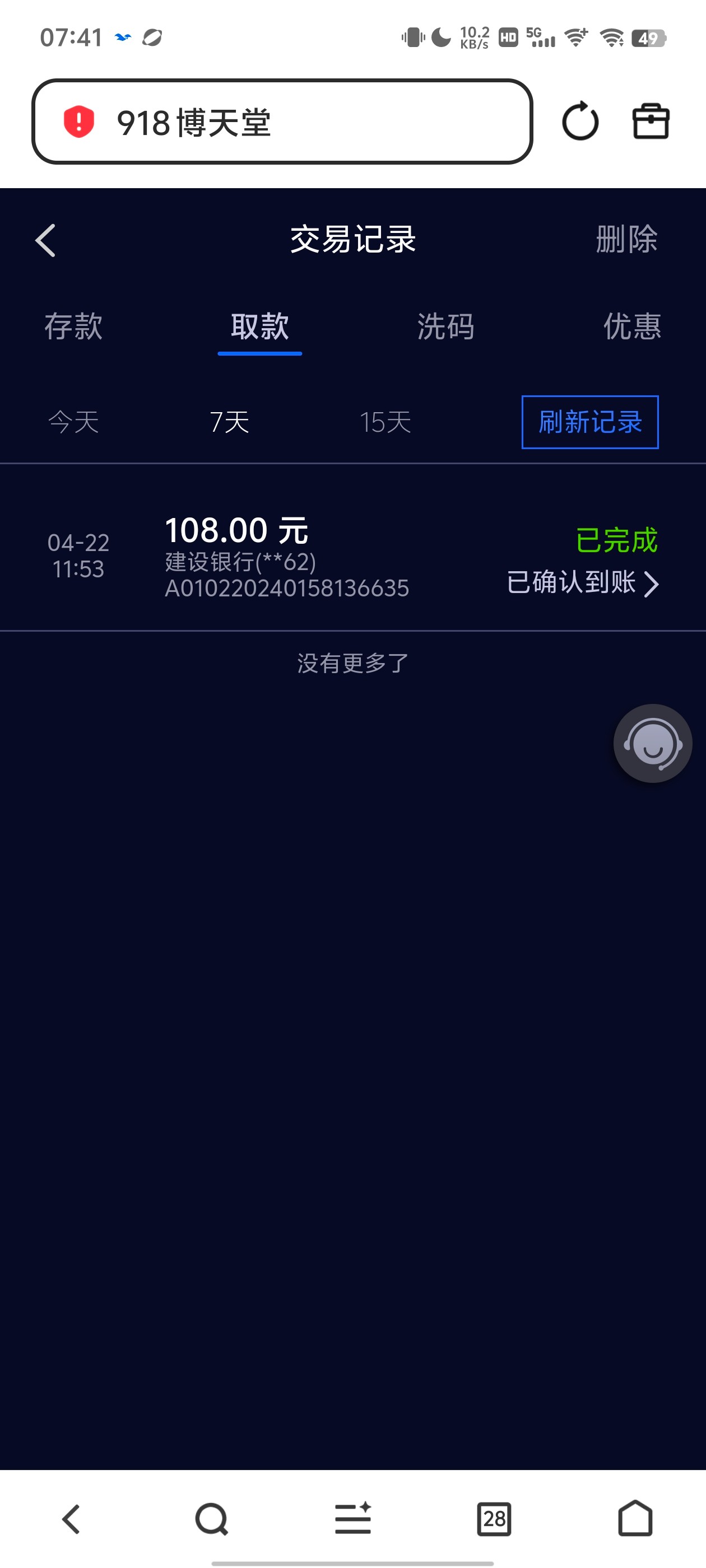Tap 删除 to delete records
The width and height of the screenshot is (706, 1568).
pyautogui.click(x=626, y=239)
